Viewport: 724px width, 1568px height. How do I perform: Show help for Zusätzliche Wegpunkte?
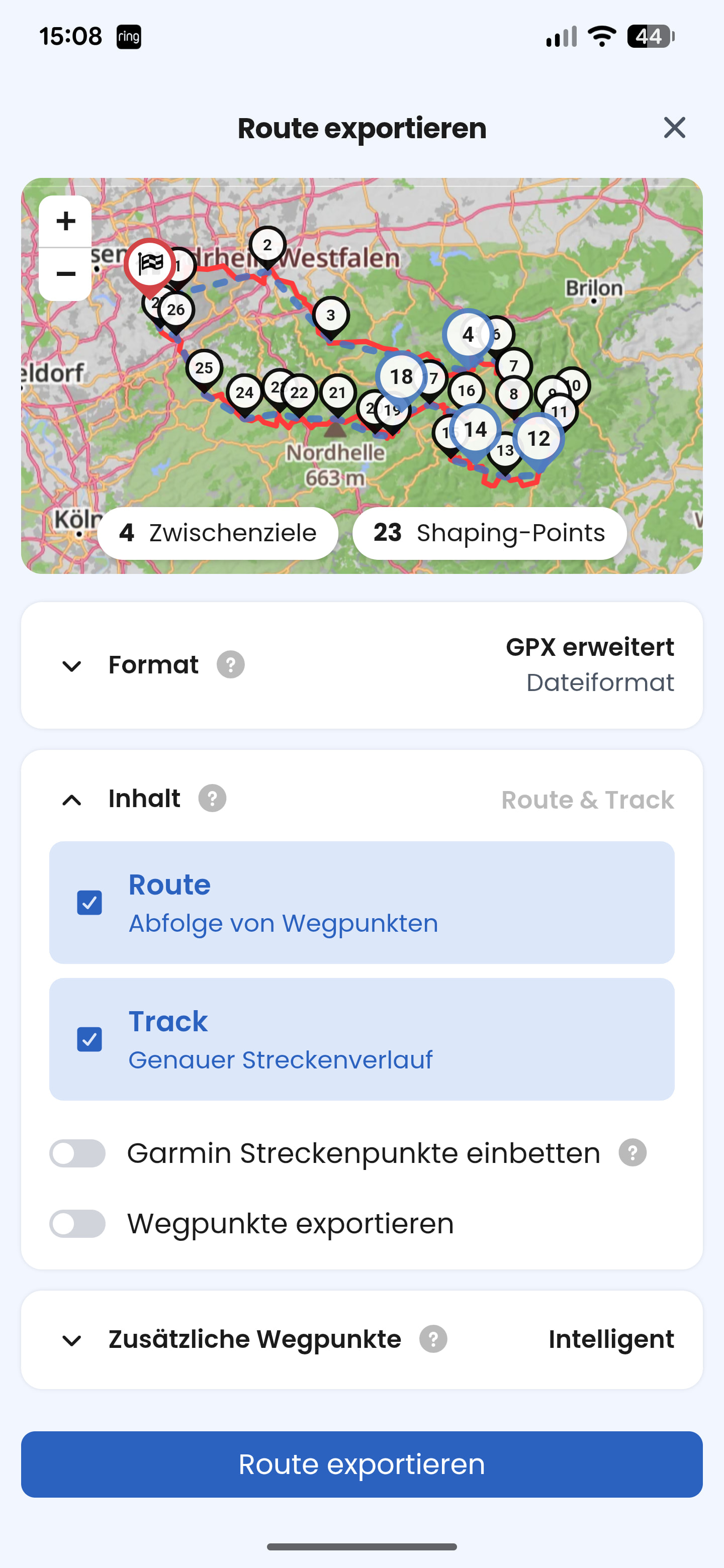(x=433, y=1339)
